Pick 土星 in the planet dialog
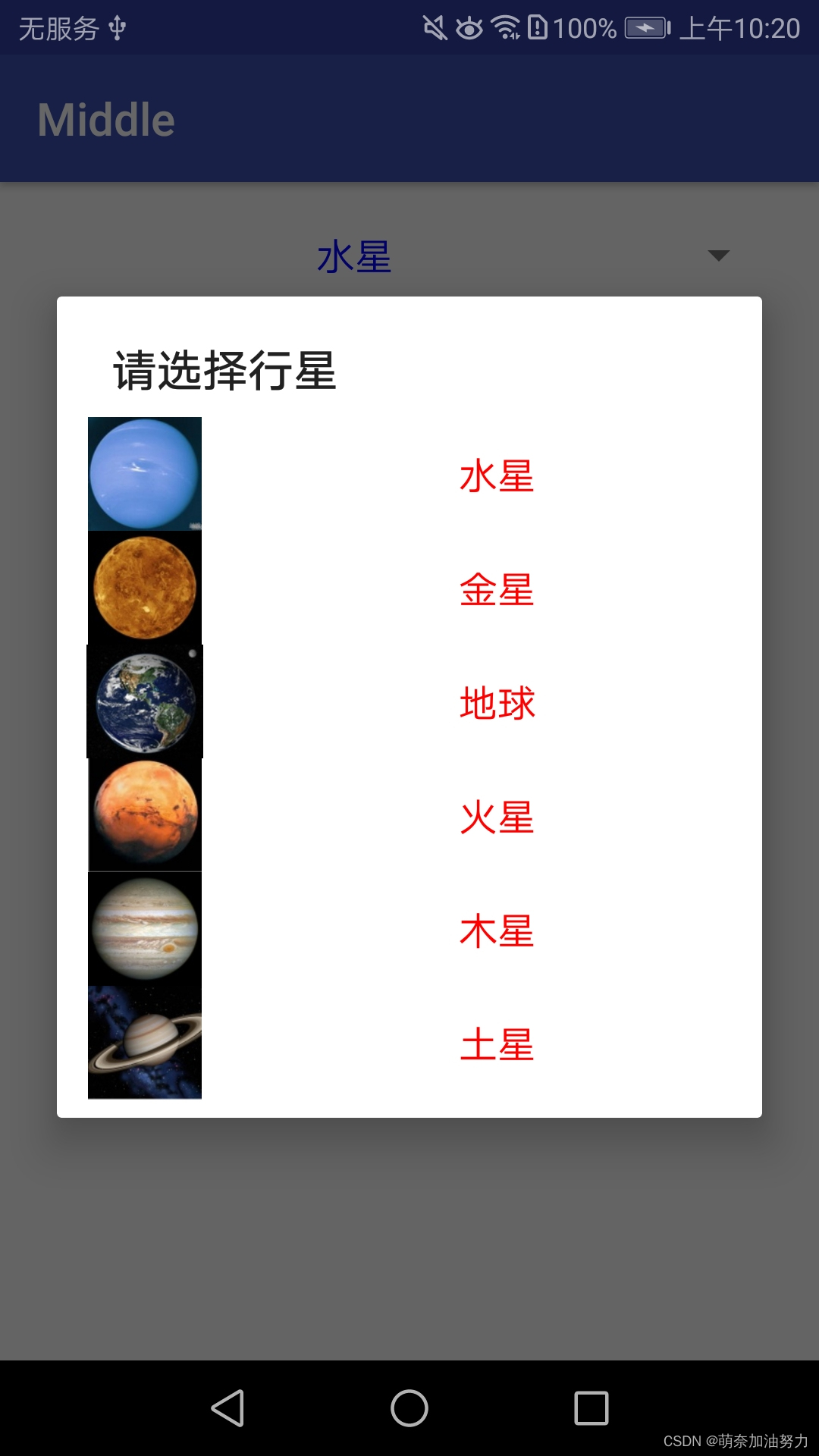This screenshot has height=1456, width=819. [x=497, y=1044]
